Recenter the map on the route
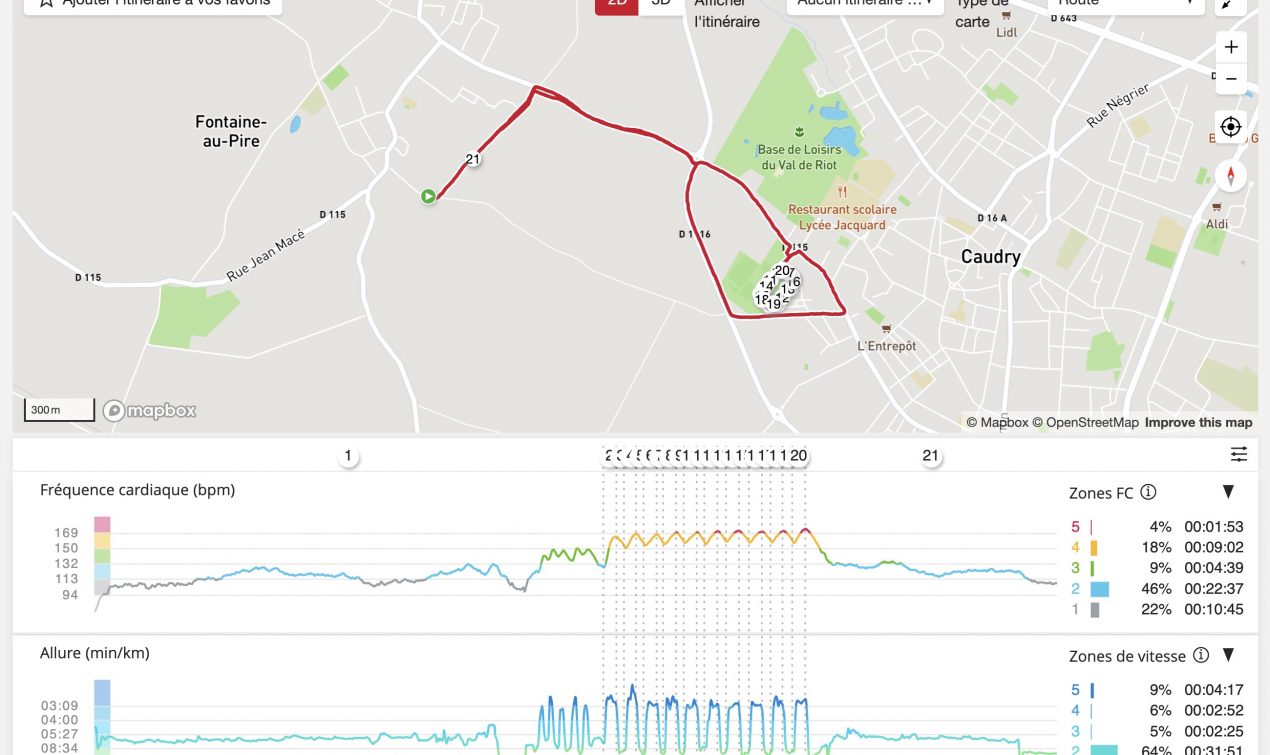Image resolution: width=1270 pixels, height=755 pixels. tap(1231, 127)
